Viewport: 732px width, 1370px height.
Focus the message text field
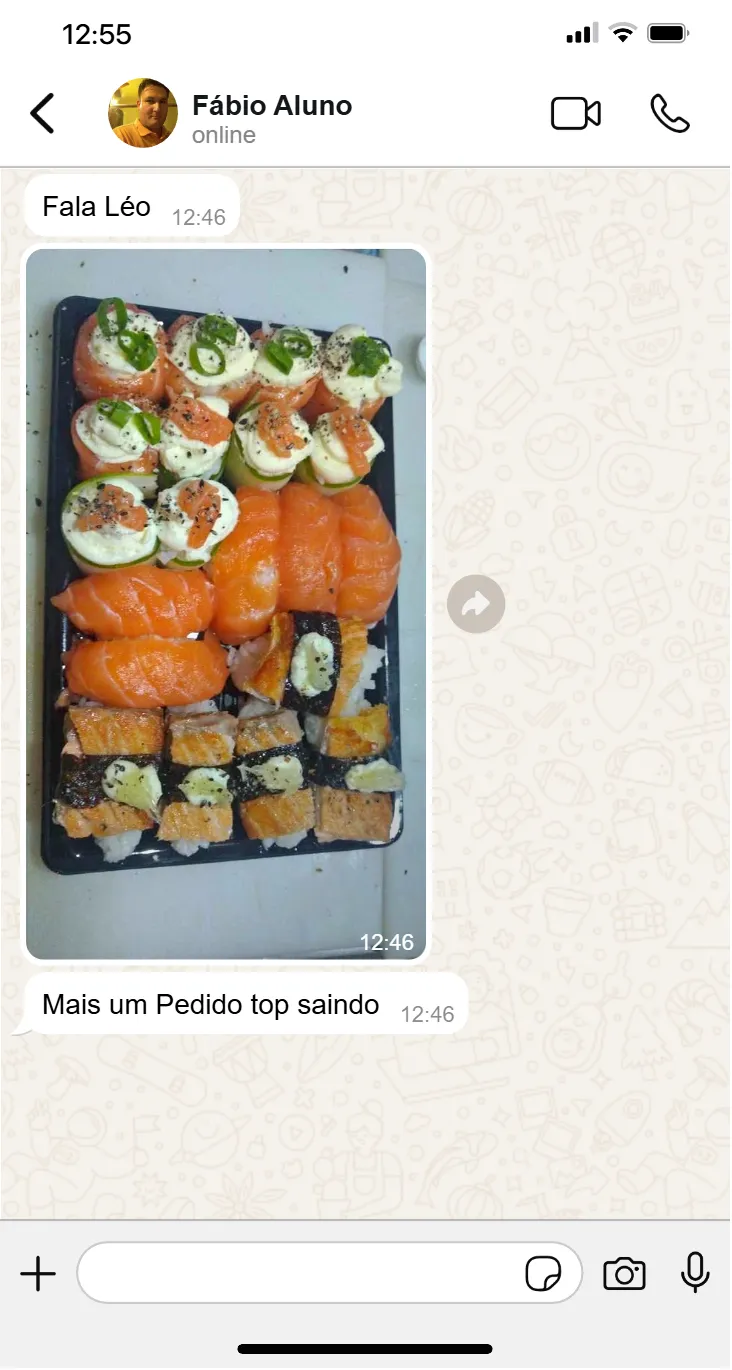coord(300,1274)
